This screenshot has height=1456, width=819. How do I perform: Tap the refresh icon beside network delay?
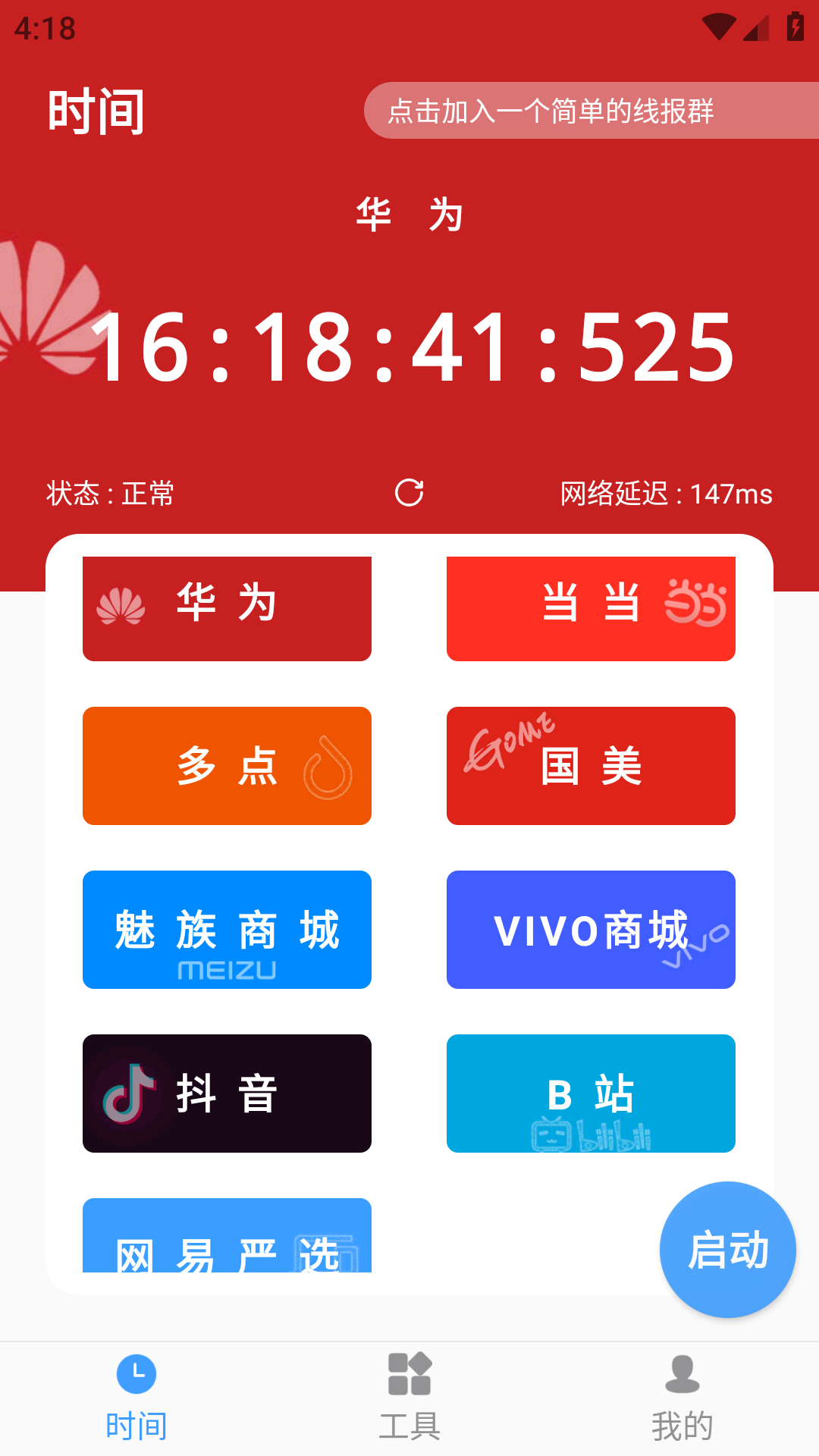click(409, 493)
